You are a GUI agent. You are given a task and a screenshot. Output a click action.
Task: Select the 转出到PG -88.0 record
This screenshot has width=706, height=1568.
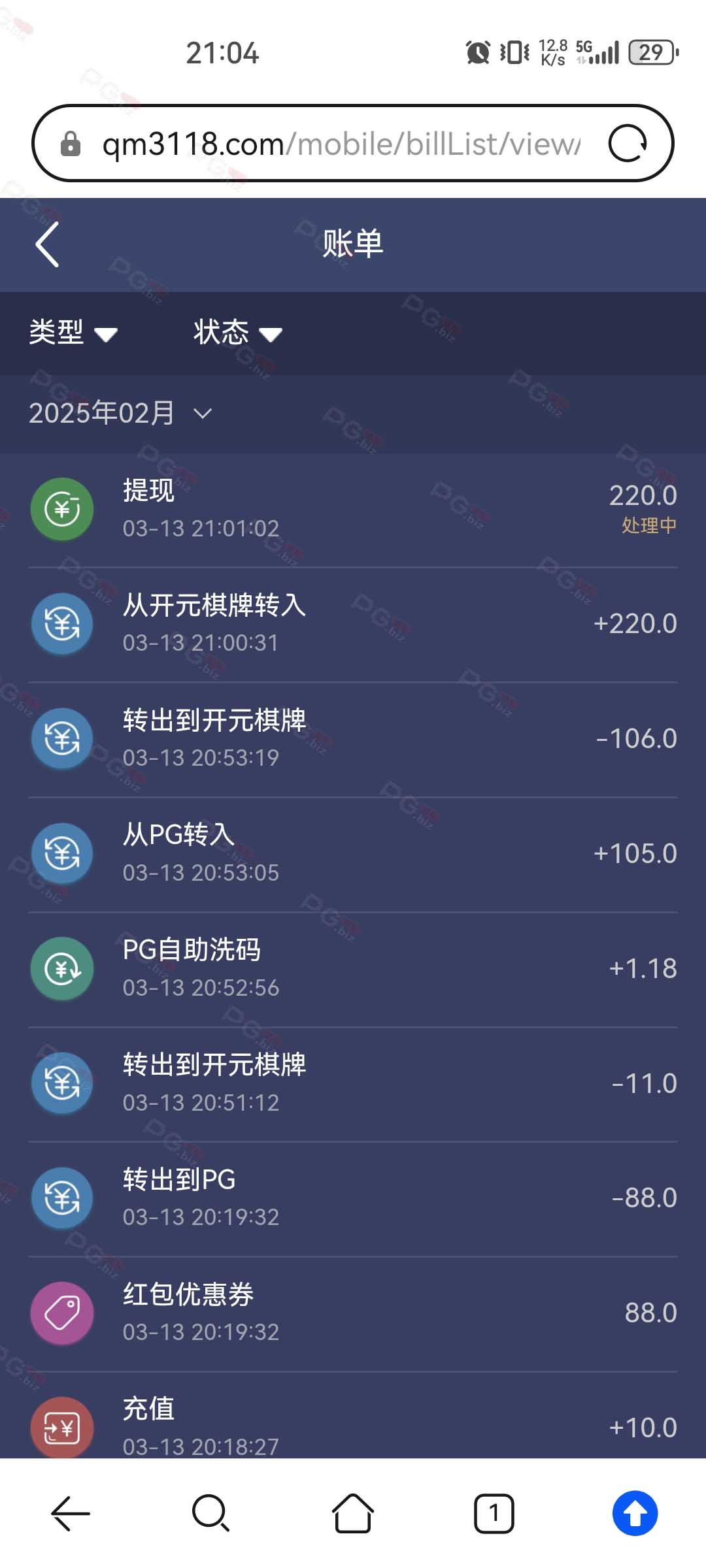coord(353,1200)
